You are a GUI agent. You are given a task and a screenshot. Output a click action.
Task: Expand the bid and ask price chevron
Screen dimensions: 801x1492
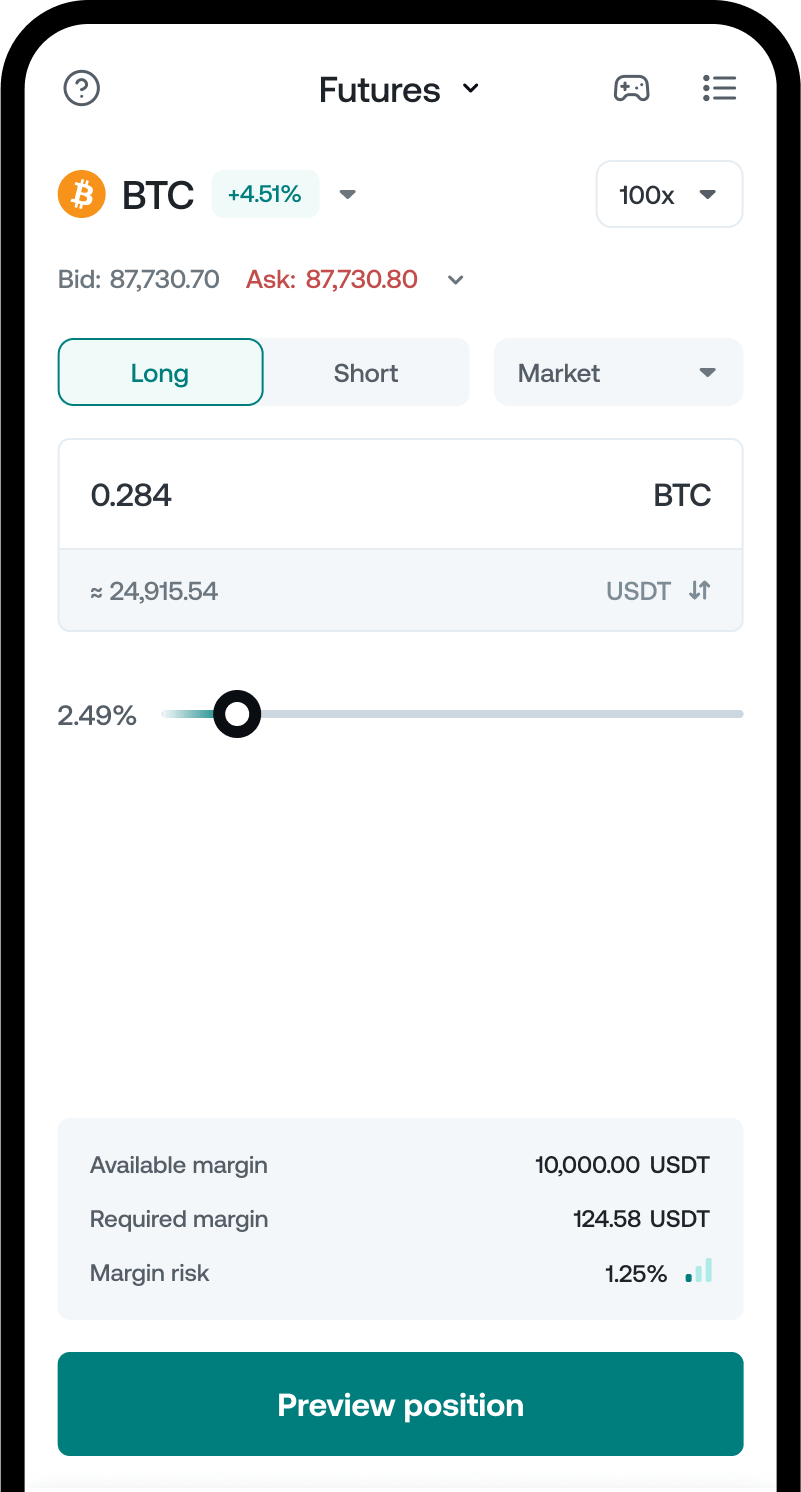(x=456, y=280)
